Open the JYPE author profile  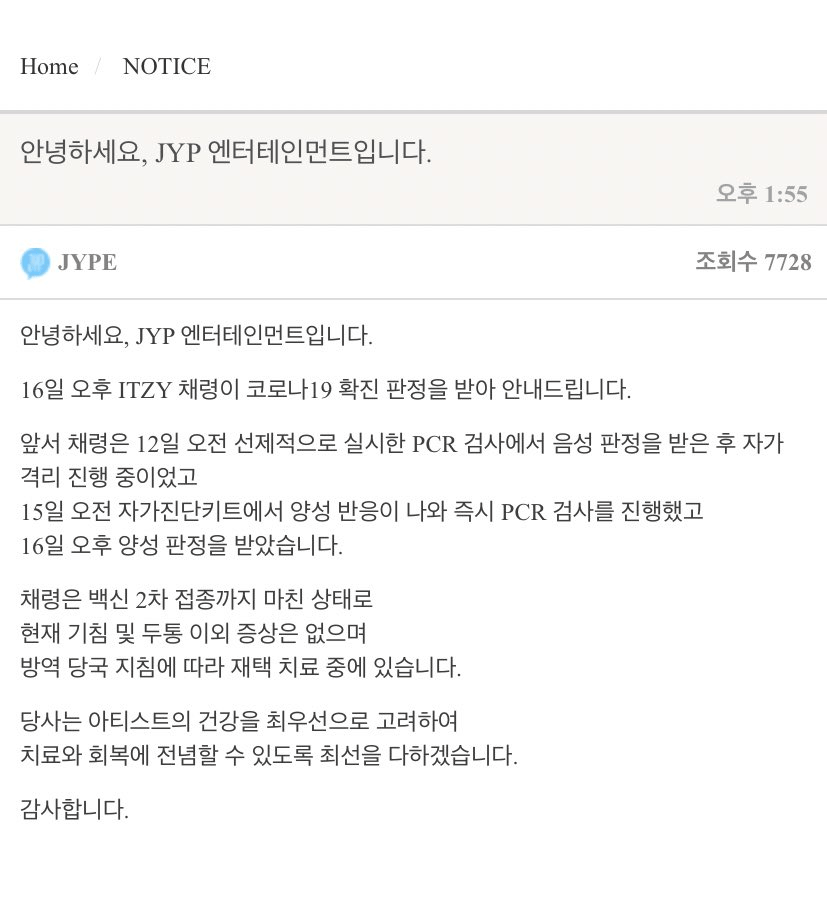click(x=86, y=263)
